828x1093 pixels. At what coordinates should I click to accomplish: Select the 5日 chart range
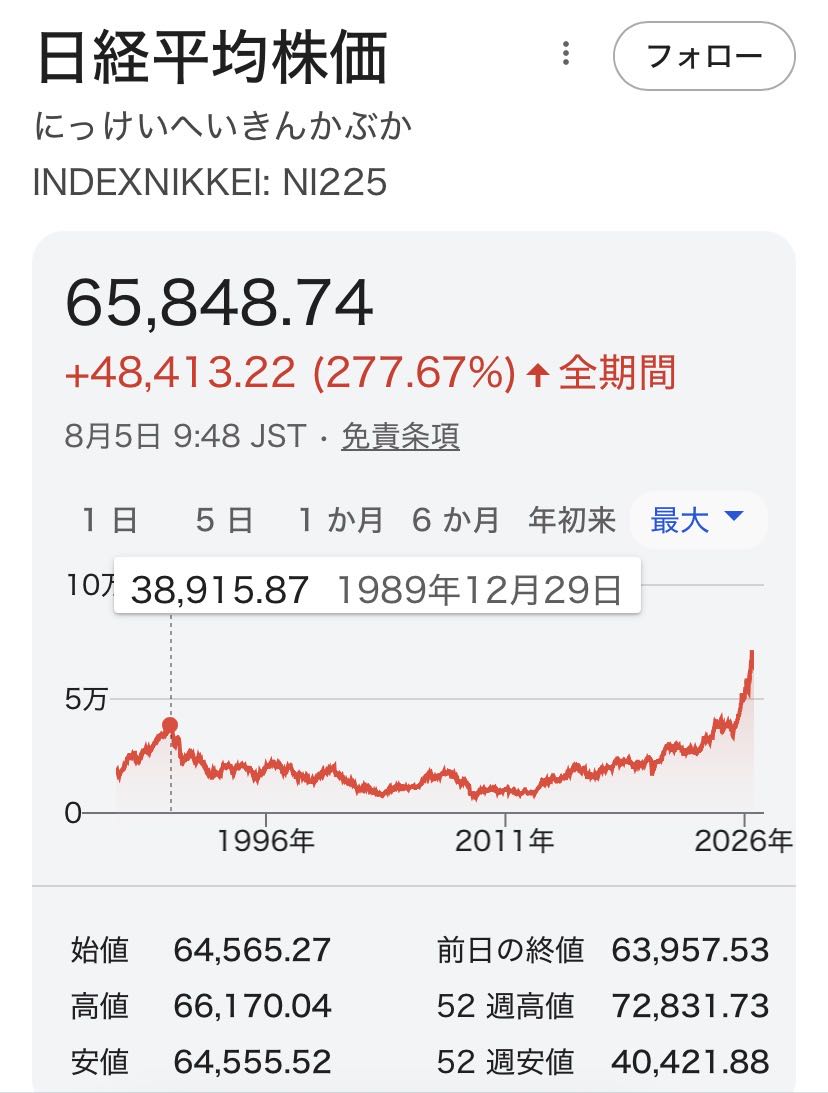click(x=224, y=520)
